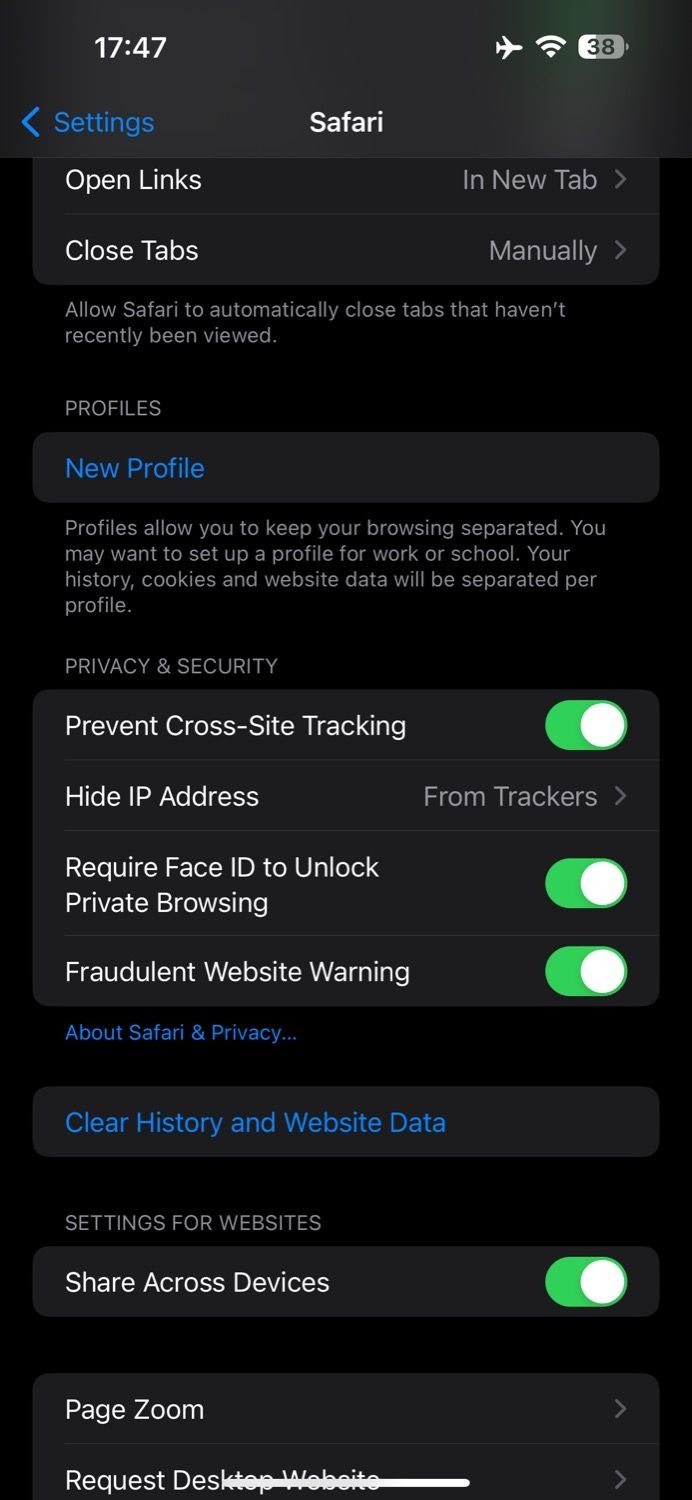Open the About Safari & Privacy link
Screen dimensions: 692x1500
[181, 1033]
